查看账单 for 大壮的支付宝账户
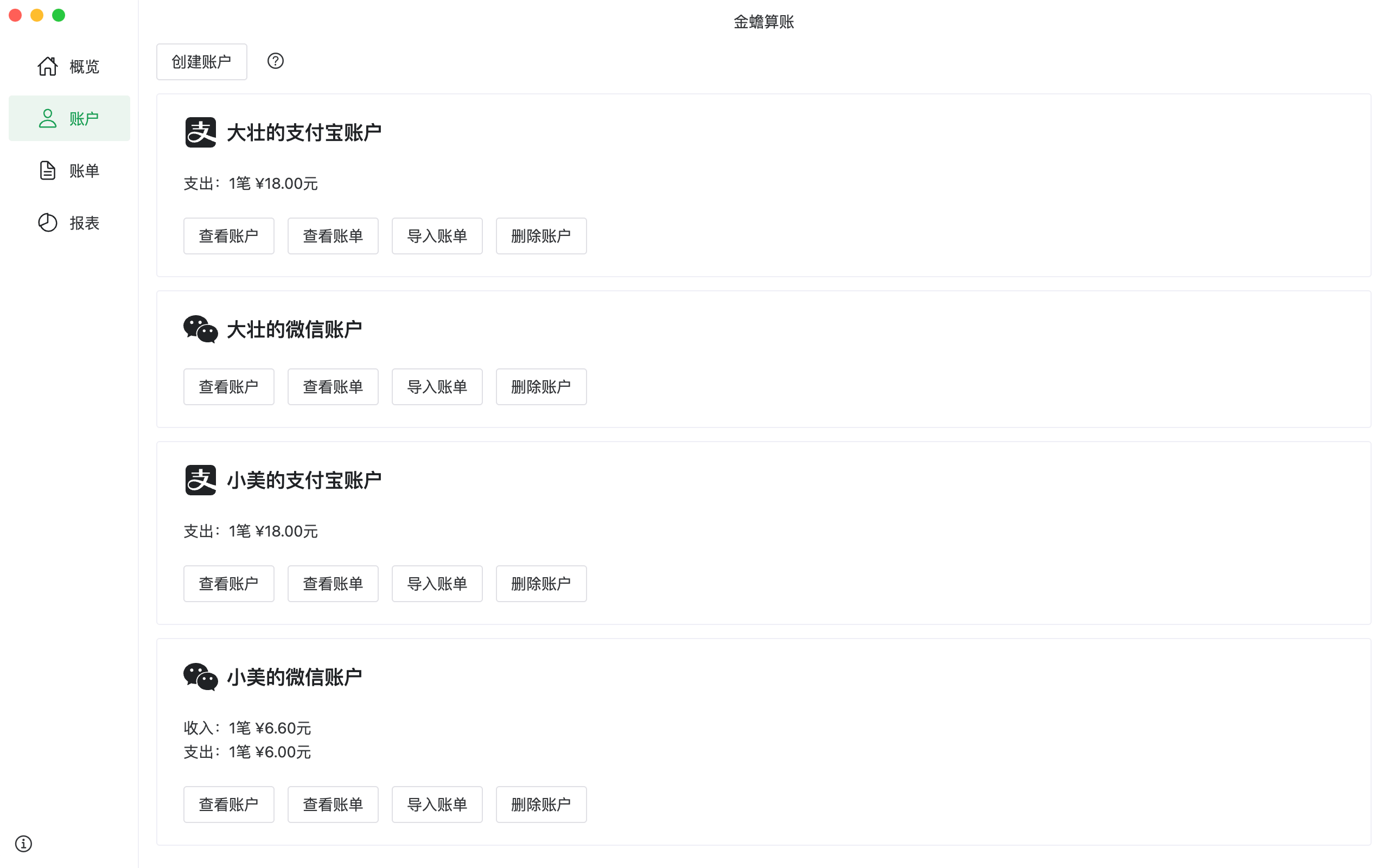Viewport: 1389px width, 868px height. pos(333,236)
